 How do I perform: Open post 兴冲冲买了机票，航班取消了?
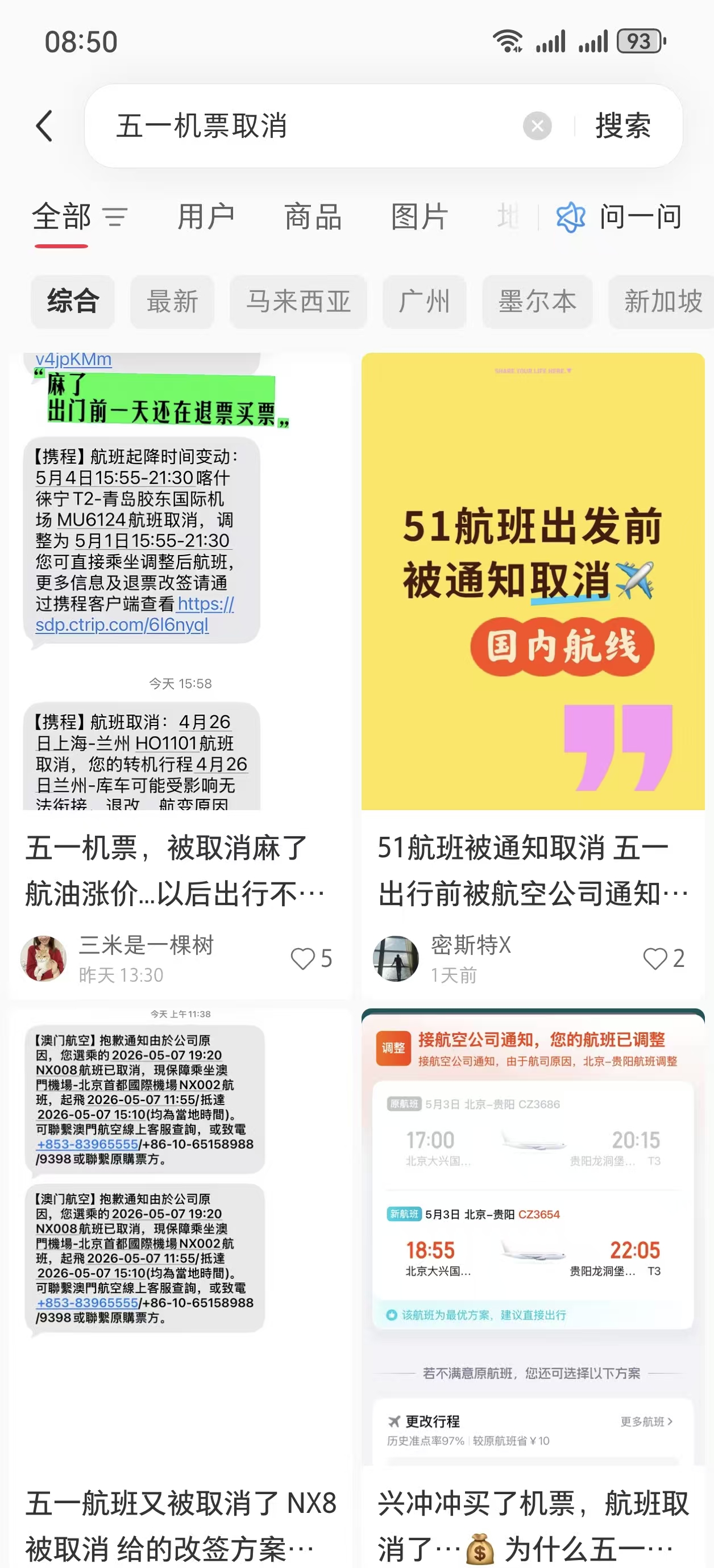533,1525
